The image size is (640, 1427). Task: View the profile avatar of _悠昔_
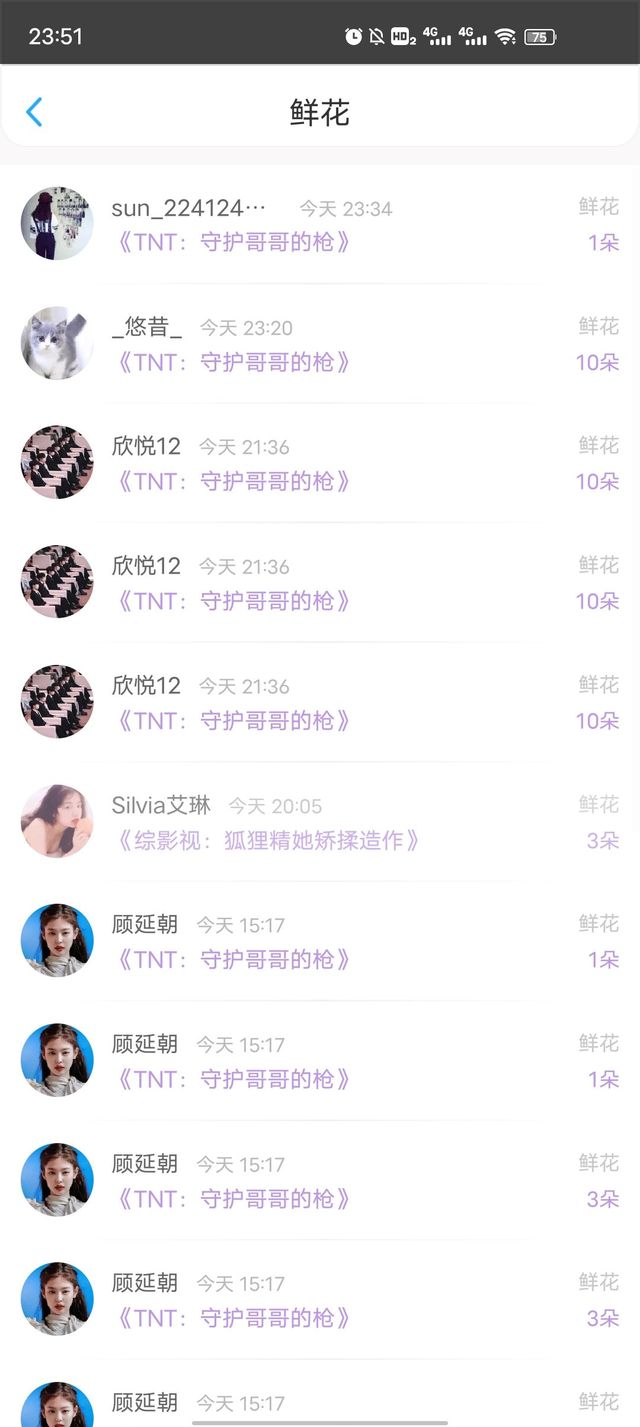pyautogui.click(x=57, y=343)
